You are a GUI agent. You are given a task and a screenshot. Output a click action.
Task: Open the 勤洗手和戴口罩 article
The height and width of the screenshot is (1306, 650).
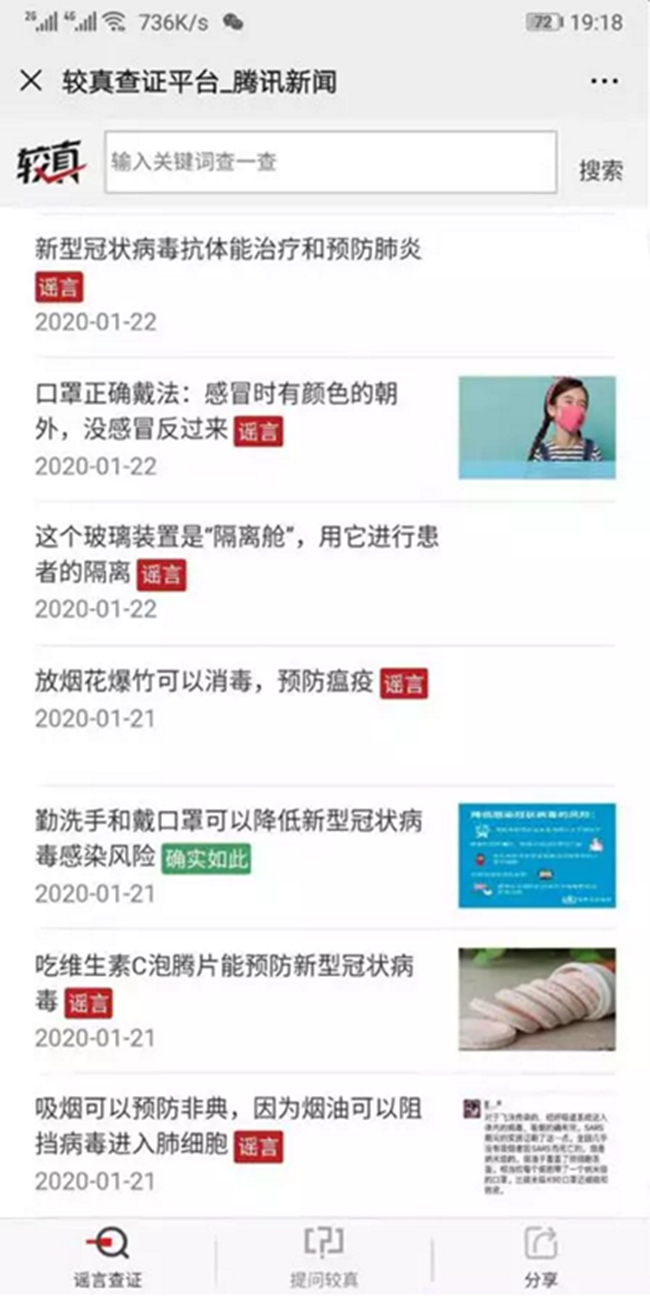[228, 822]
